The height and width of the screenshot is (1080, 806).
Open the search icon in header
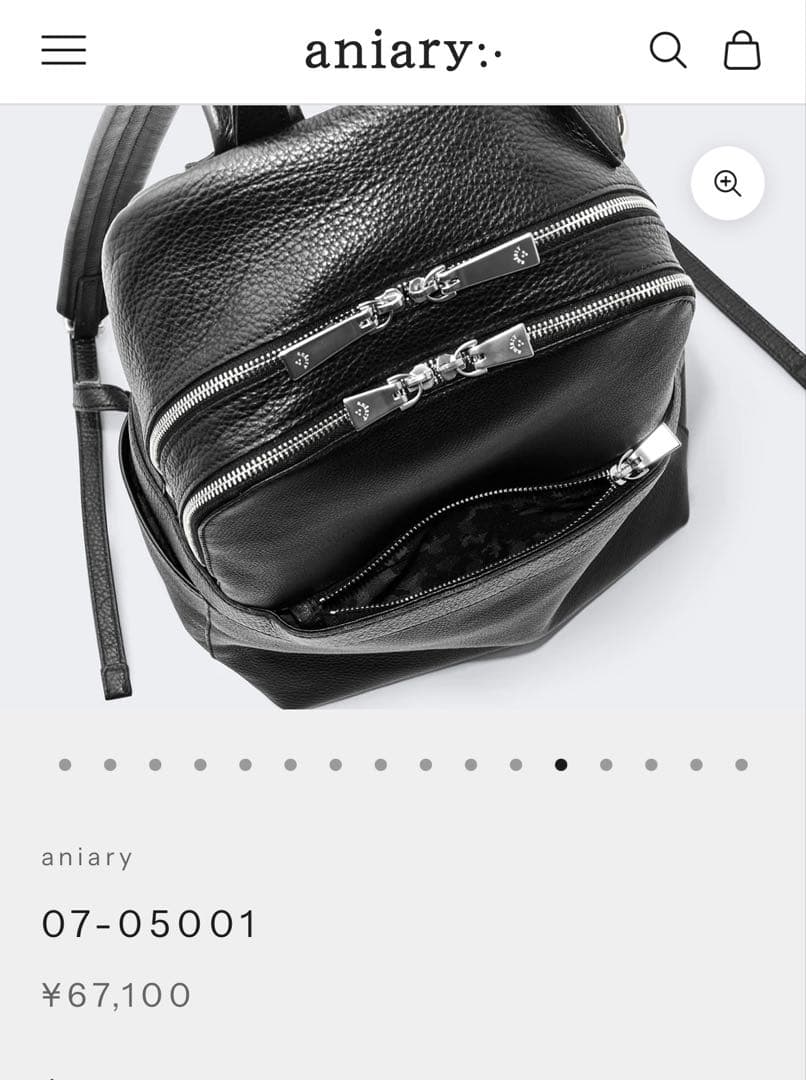click(667, 50)
